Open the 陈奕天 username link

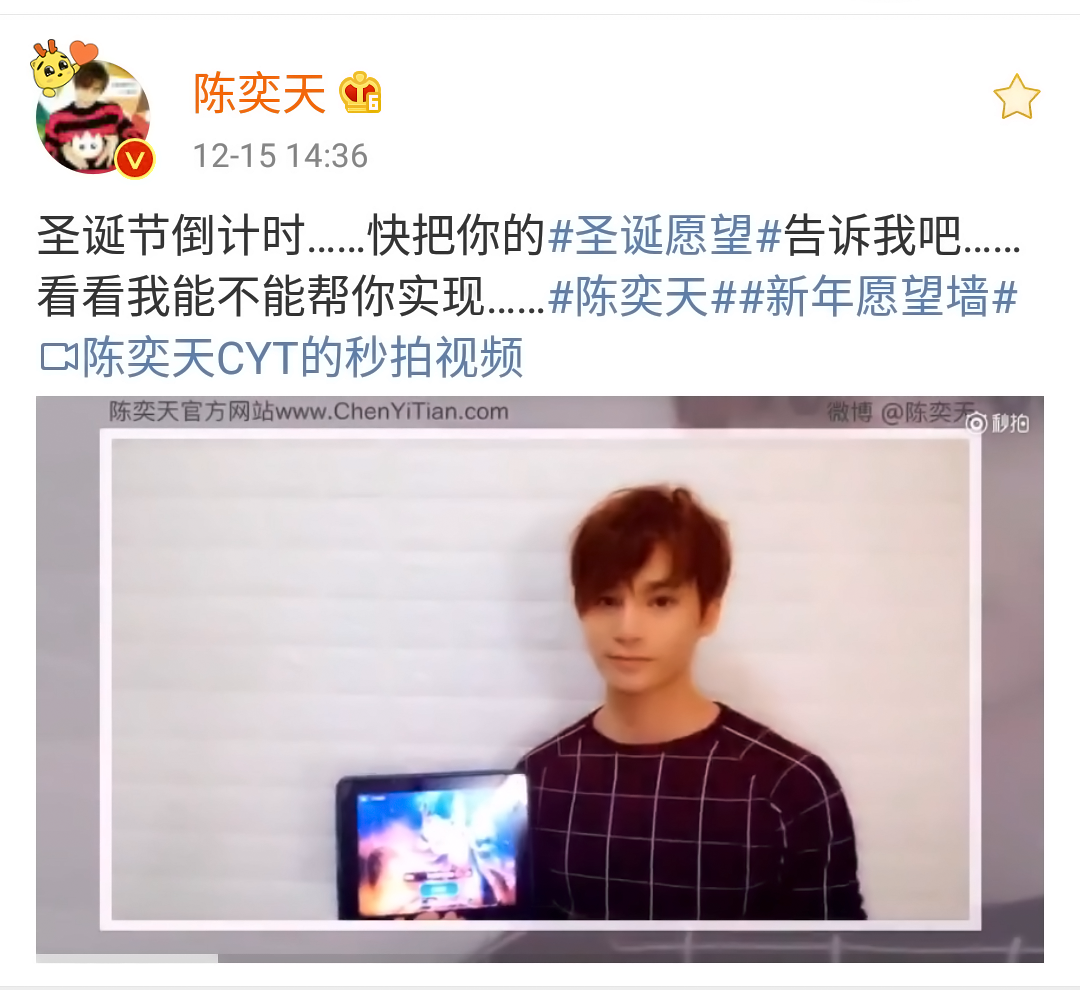tap(260, 95)
